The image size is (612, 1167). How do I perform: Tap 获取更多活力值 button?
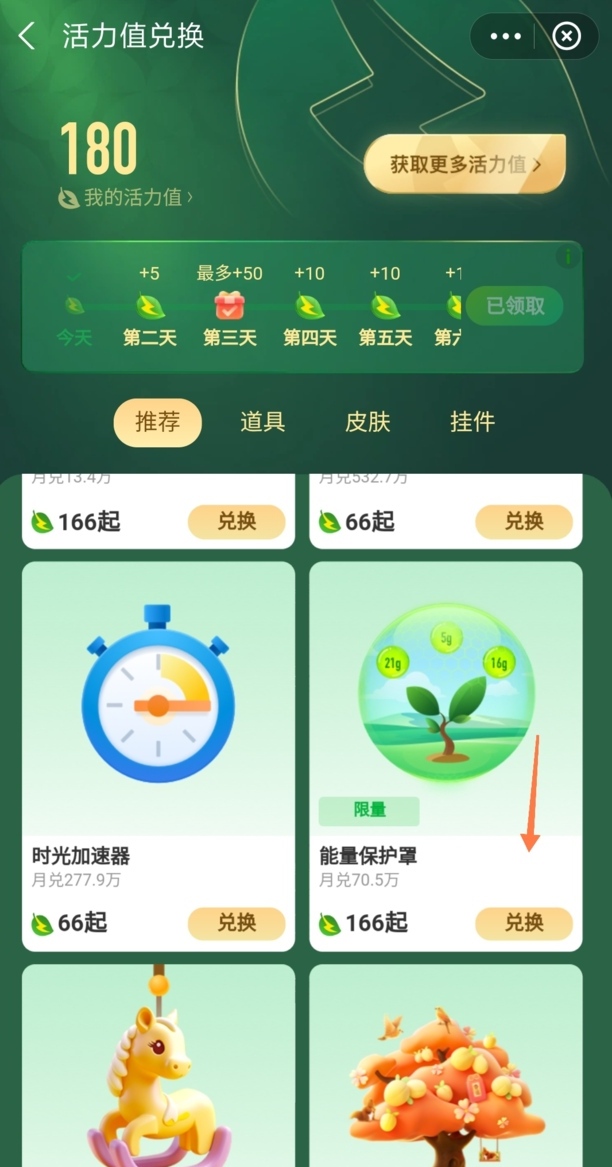pyautogui.click(x=465, y=164)
